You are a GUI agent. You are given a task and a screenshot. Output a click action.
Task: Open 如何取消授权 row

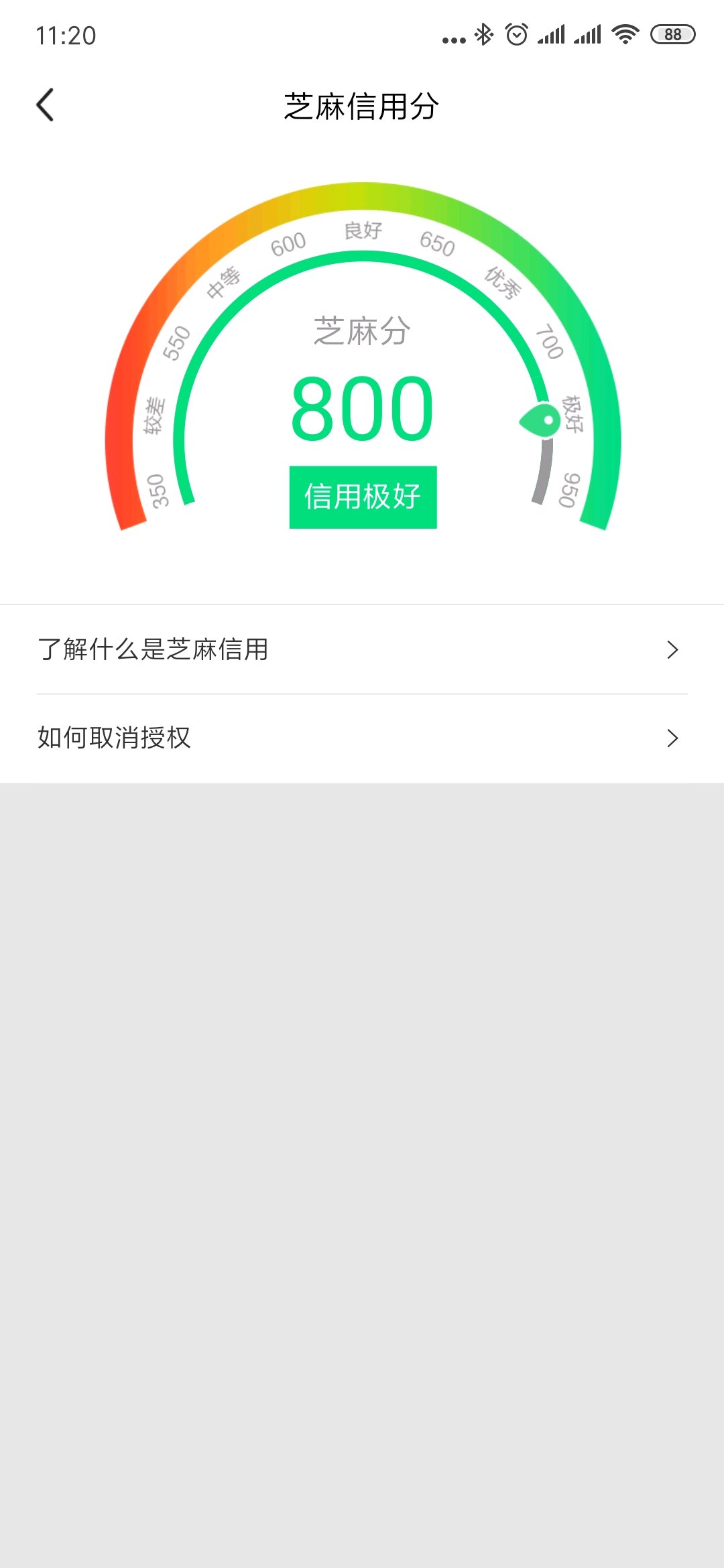click(362, 738)
